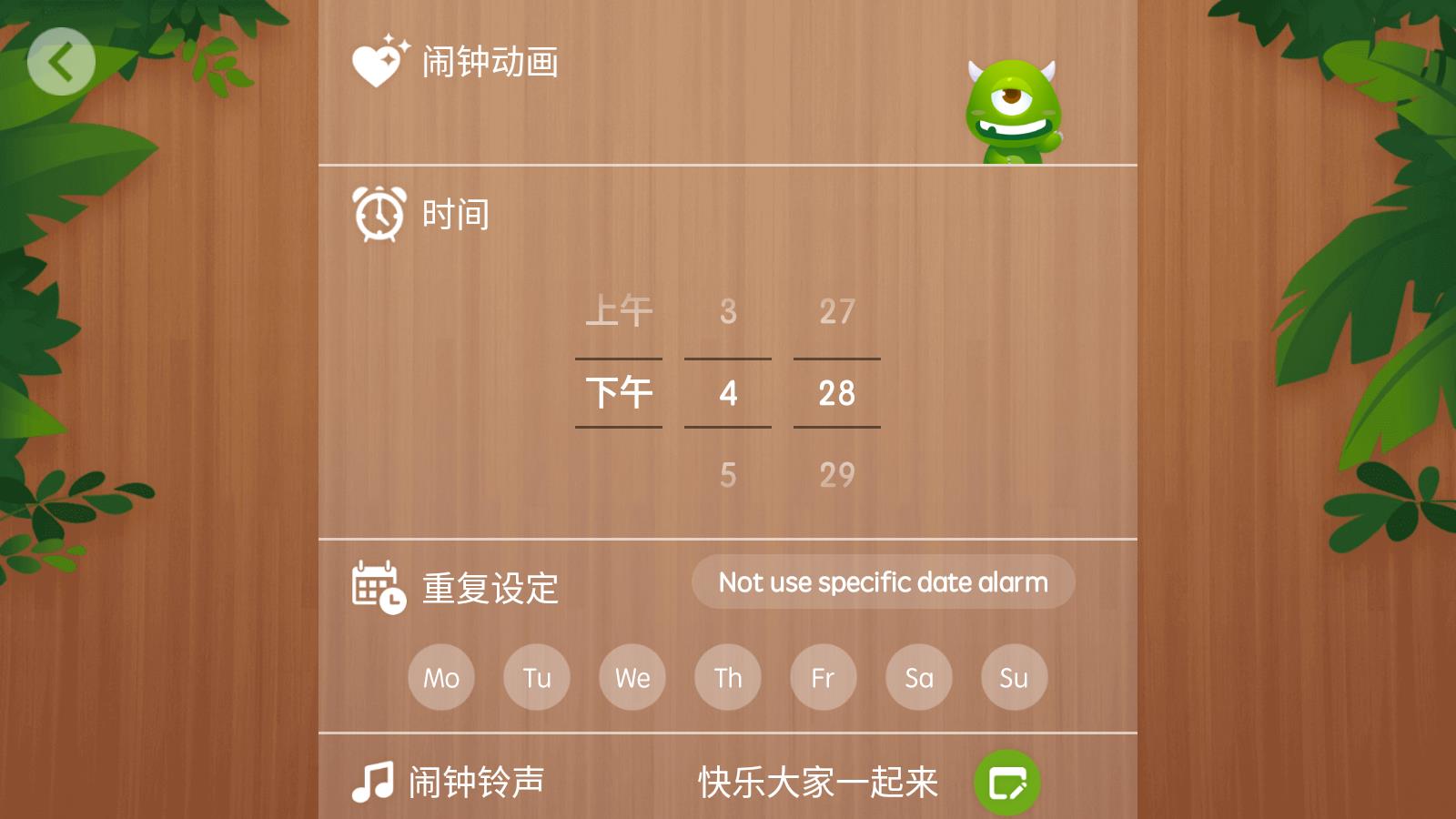
Task: Change the green monster alarm animation
Action: 1012,111
